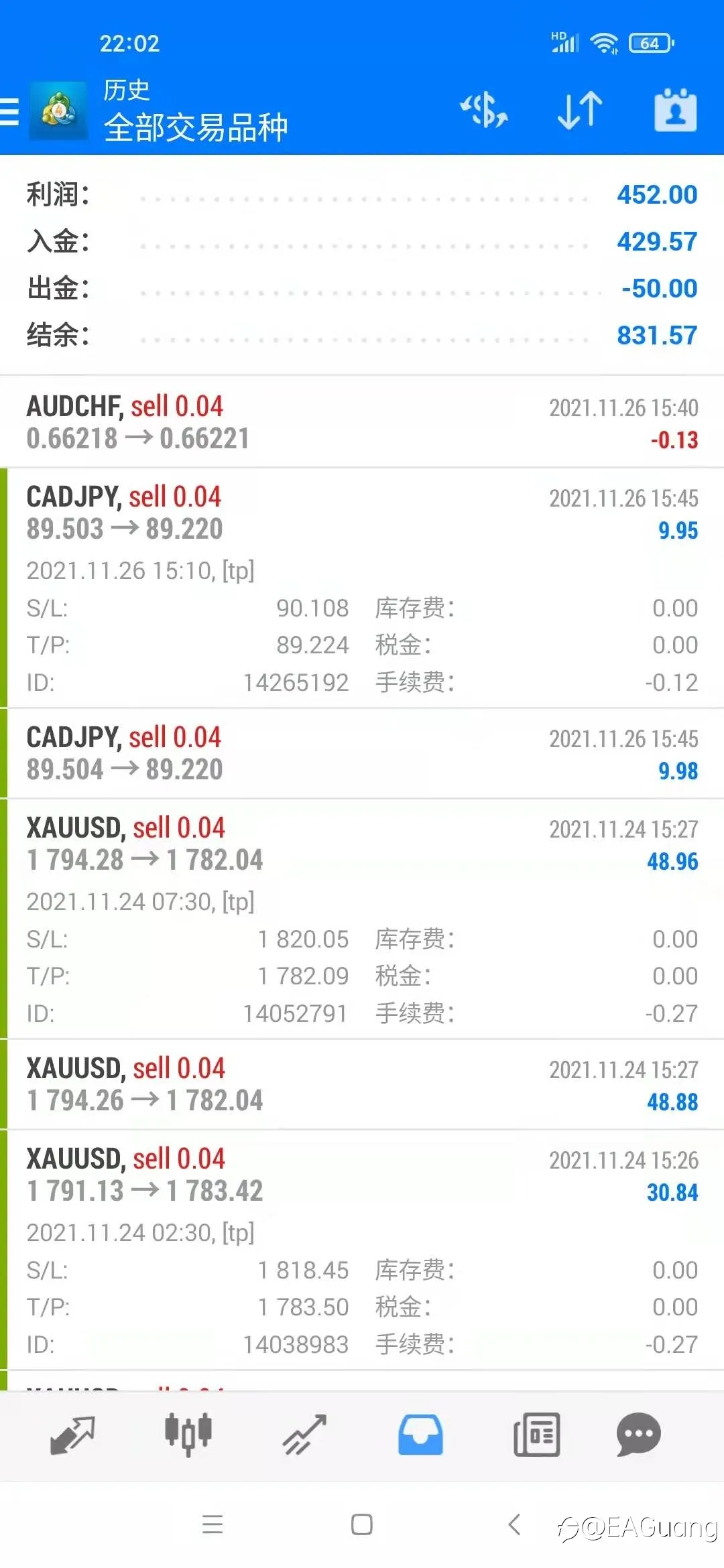Switch to the candlestick Chart tab

pyautogui.click(x=188, y=1435)
